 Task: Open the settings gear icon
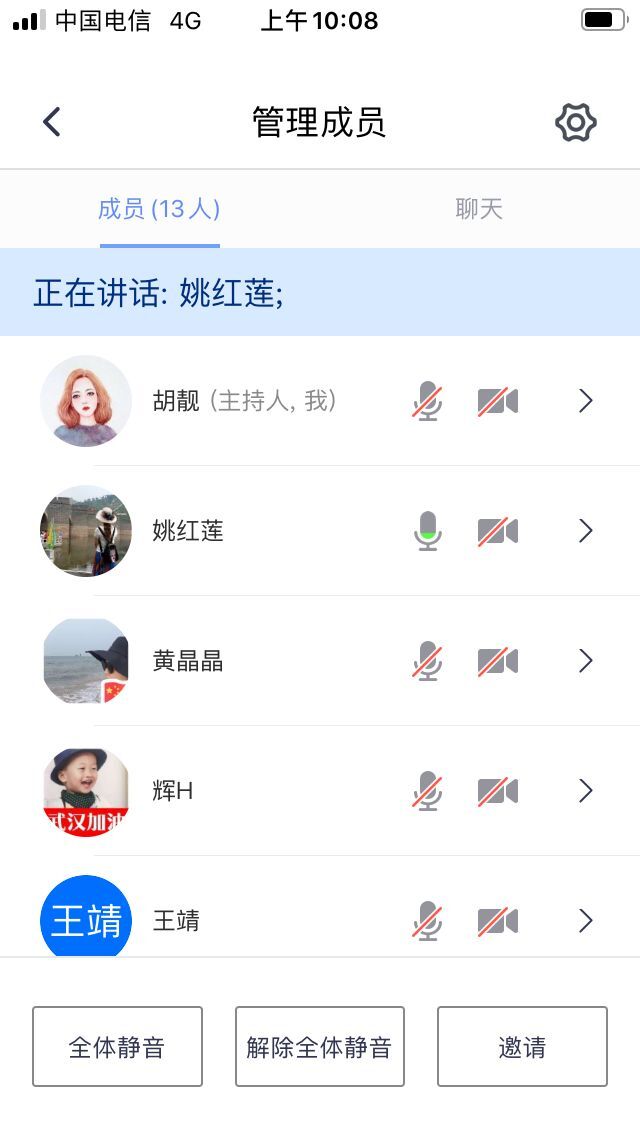pos(576,122)
